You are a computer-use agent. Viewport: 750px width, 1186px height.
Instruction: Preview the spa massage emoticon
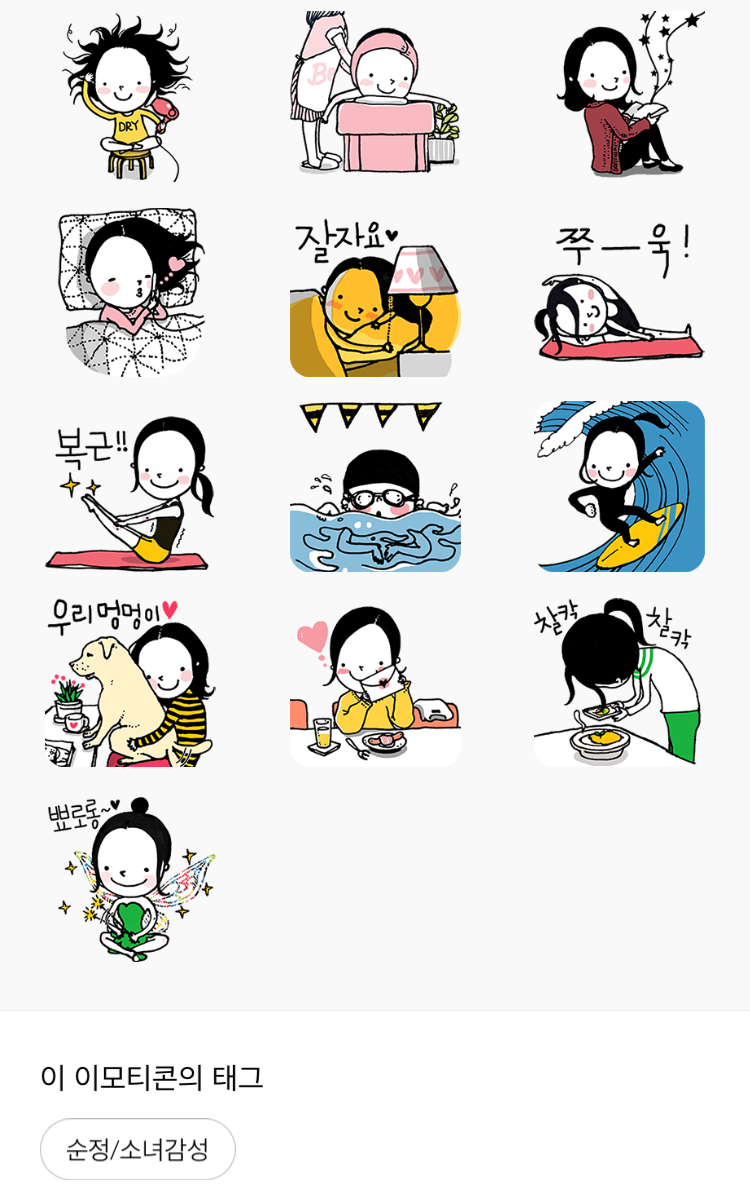click(x=375, y=97)
